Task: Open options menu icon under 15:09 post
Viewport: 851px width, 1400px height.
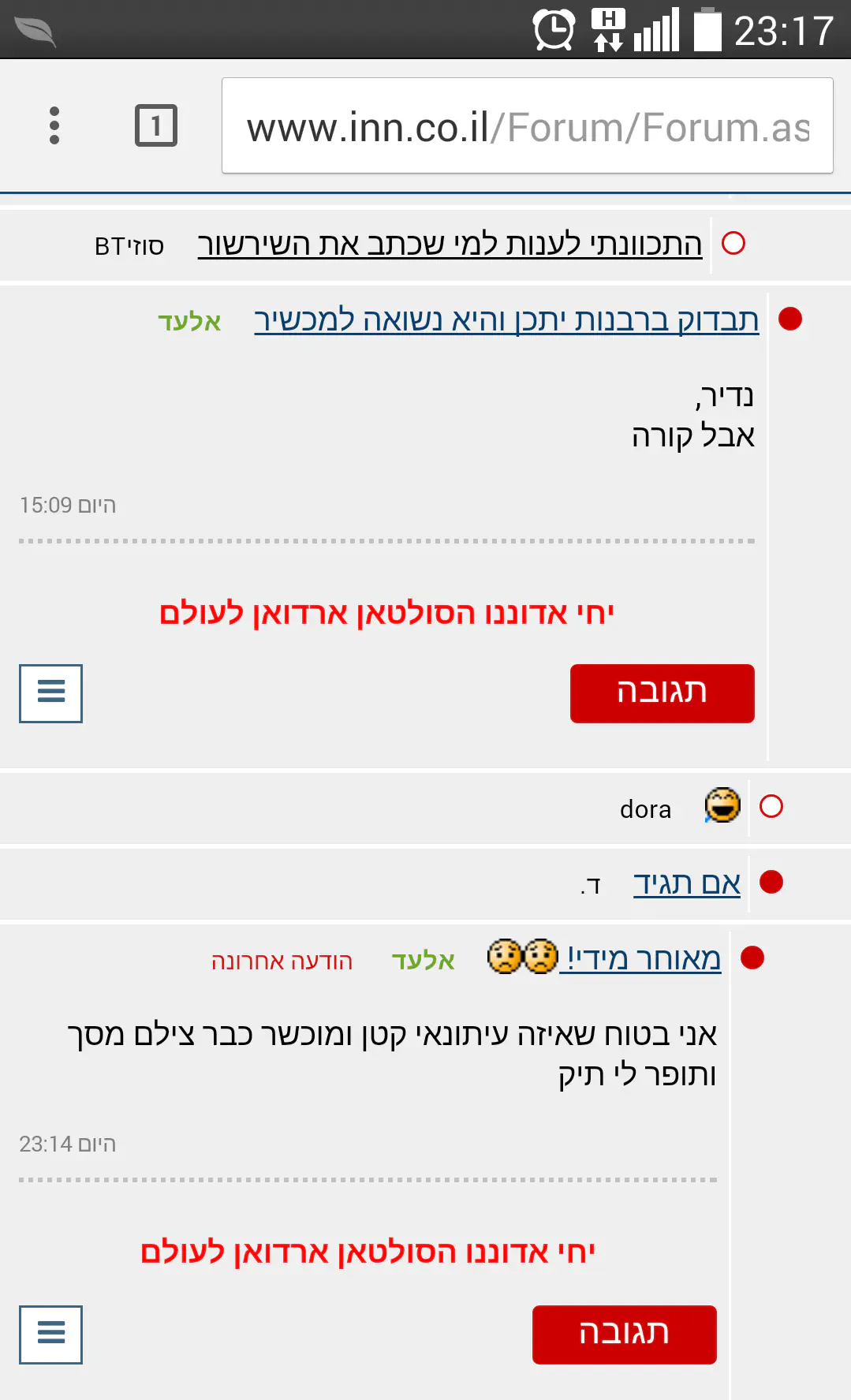Action: tap(51, 693)
